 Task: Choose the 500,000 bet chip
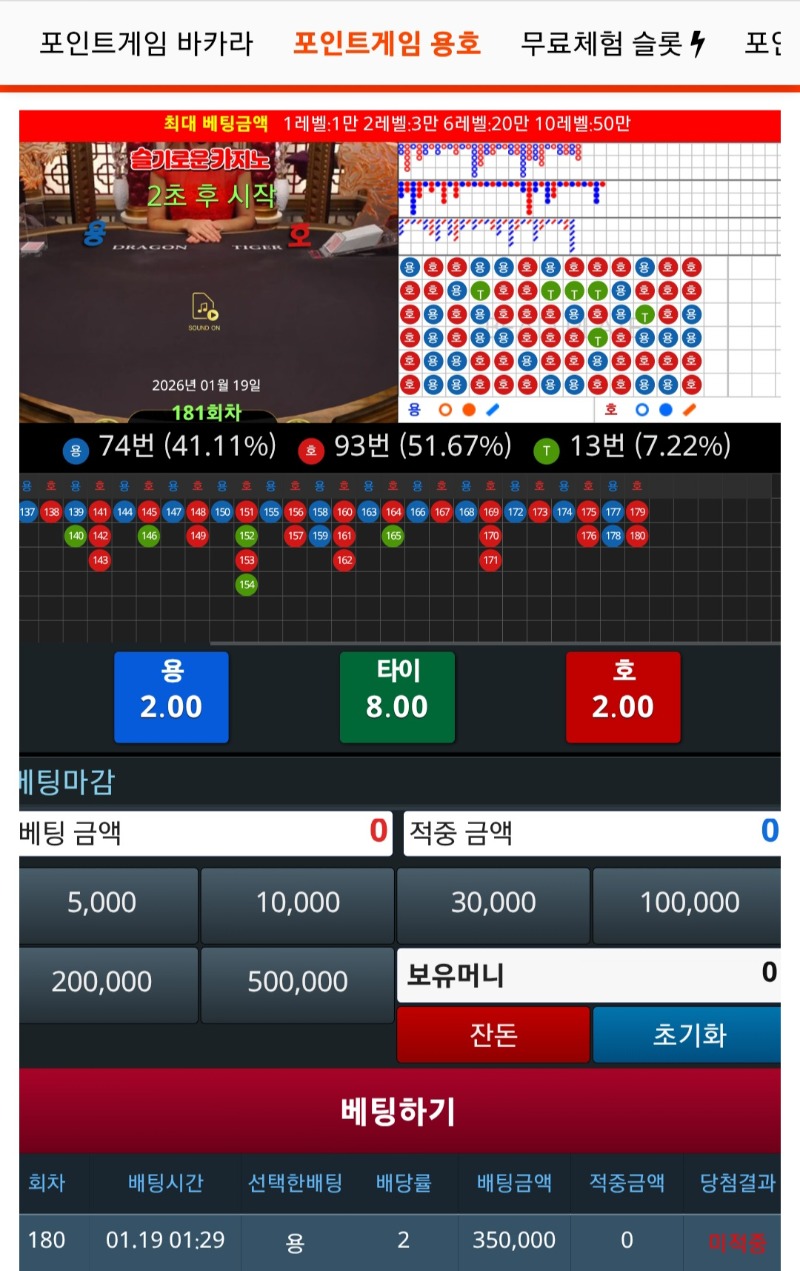point(297,984)
